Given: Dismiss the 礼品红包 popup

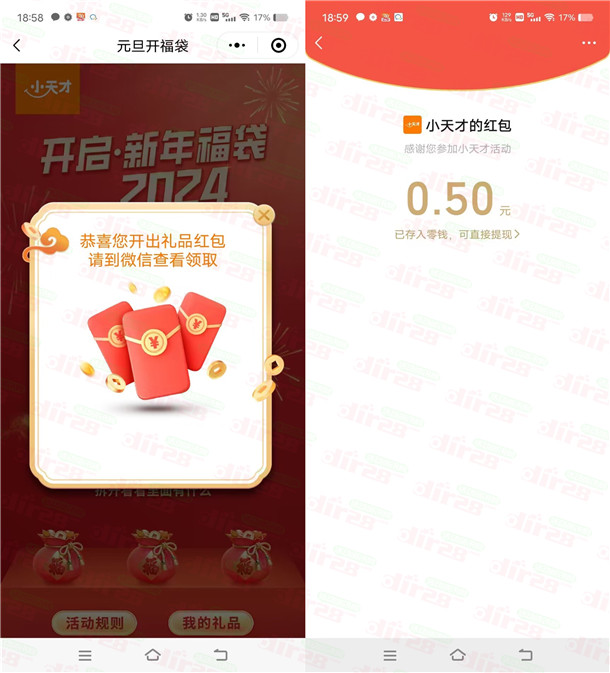Looking at the screenshot, I should [x=264, y=215].
